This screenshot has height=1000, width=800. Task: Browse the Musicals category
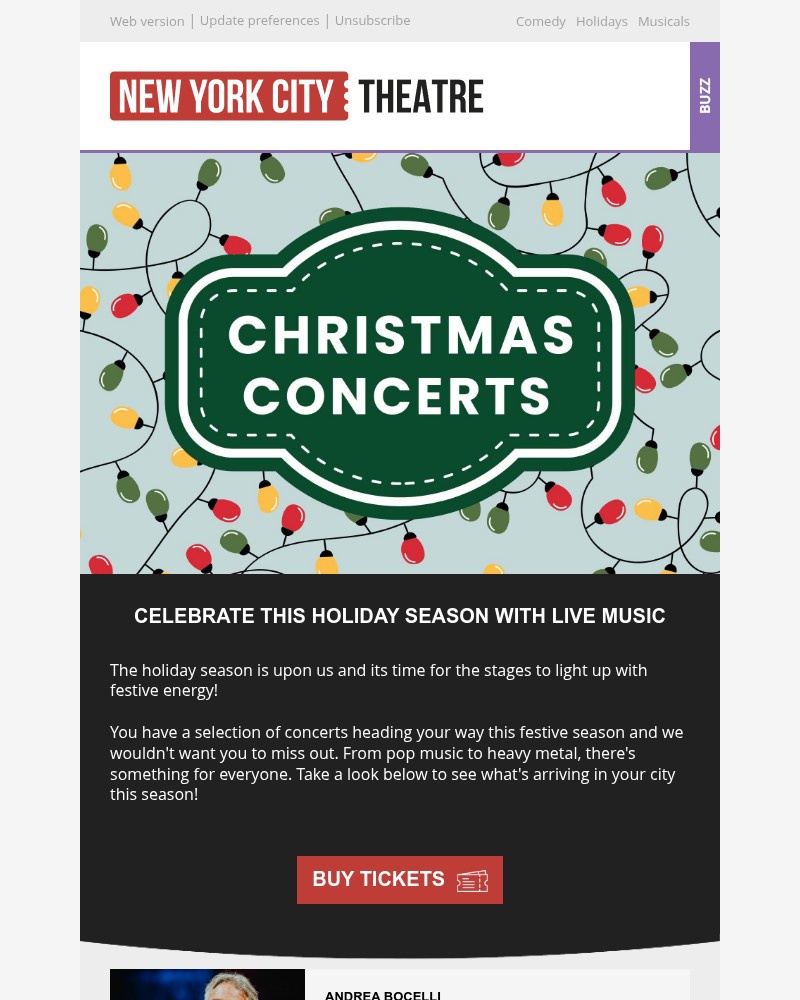pos(663,21)
